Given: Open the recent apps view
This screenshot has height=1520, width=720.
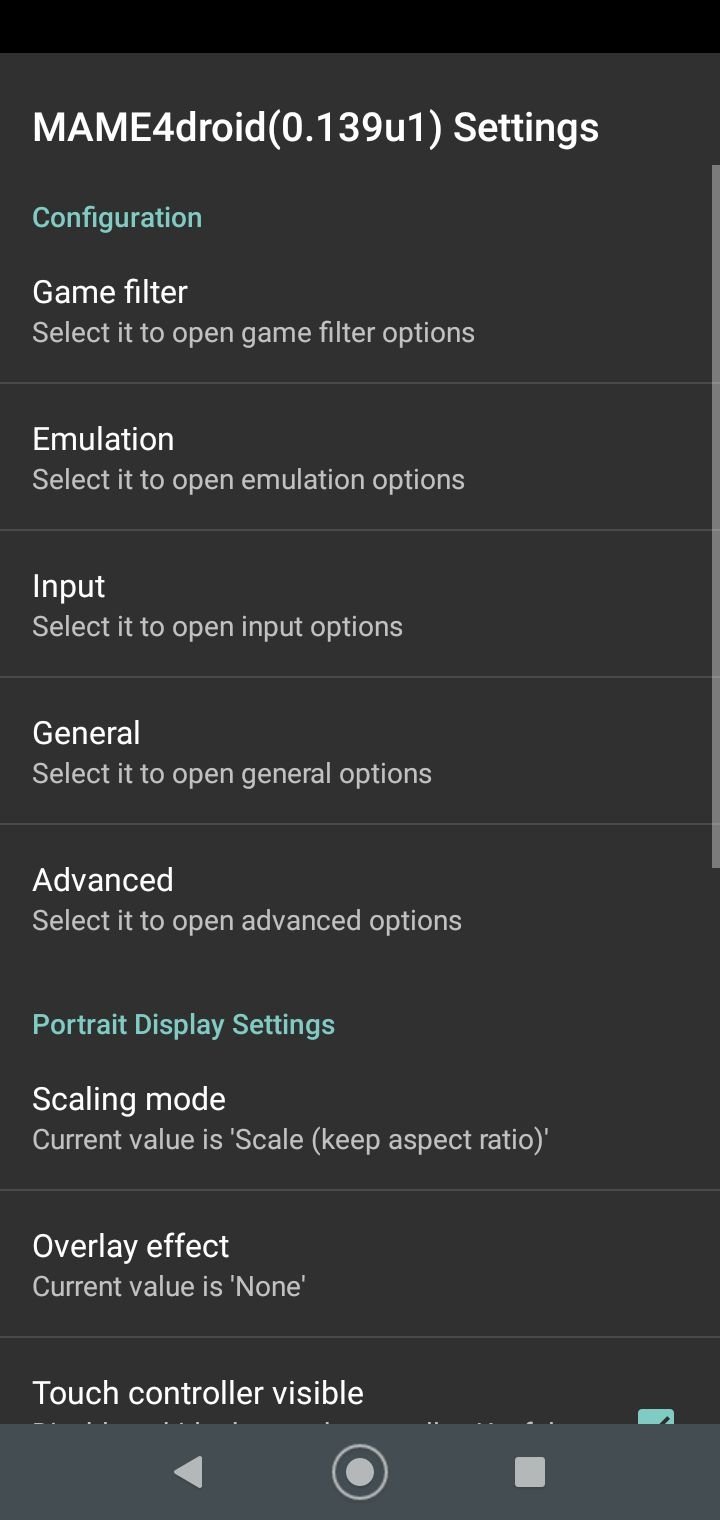Looking at the screenshot, I should 529,1471.
